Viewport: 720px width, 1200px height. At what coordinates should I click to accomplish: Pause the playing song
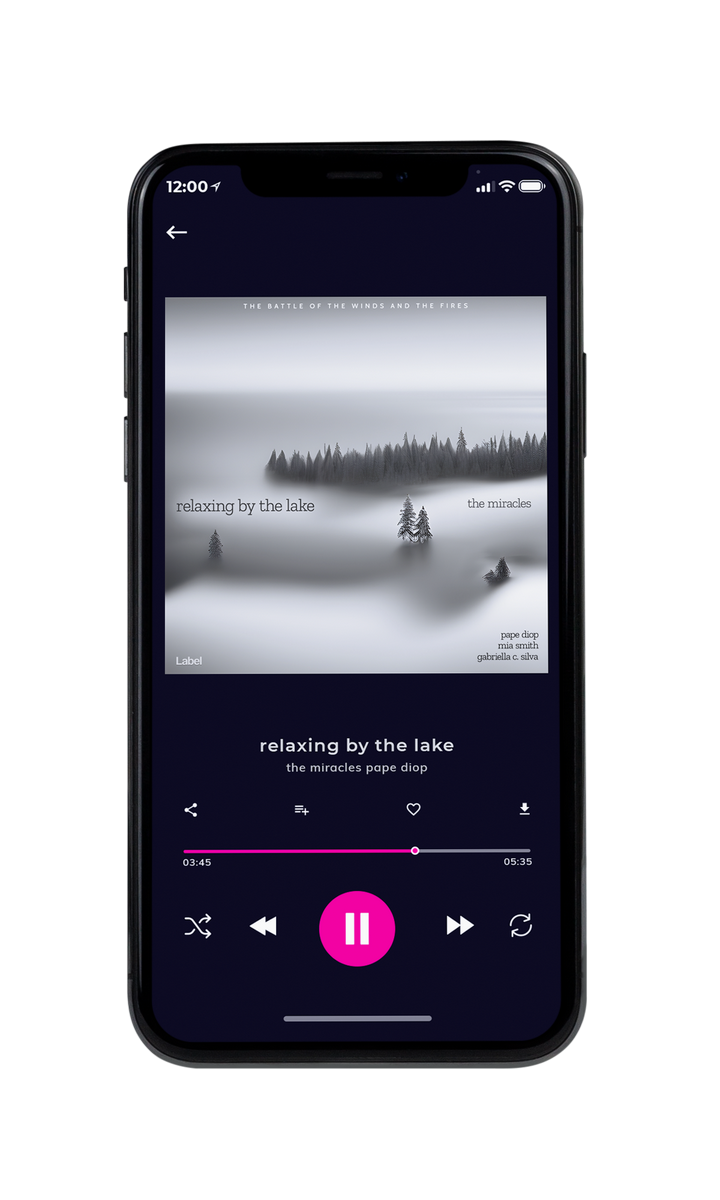point(357,928)
